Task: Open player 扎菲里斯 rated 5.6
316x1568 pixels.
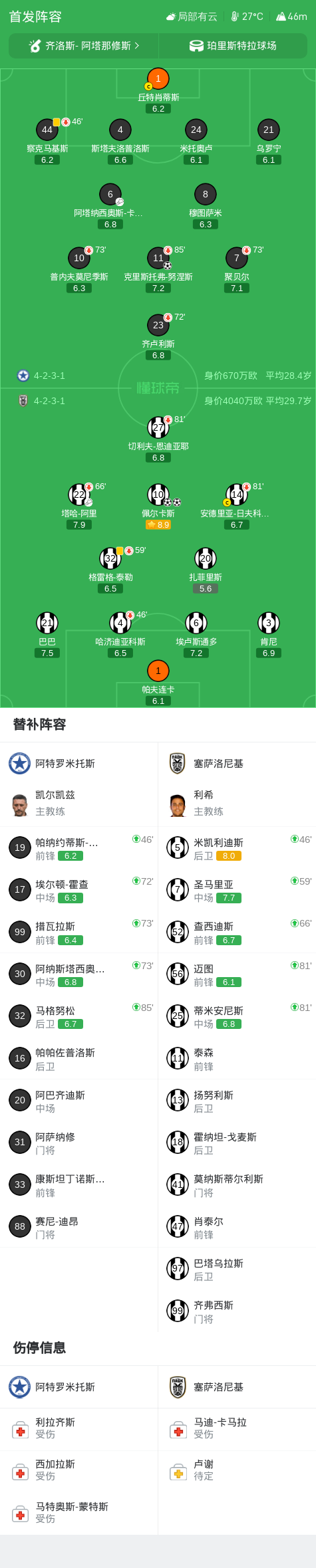Action: pos(206,570)
